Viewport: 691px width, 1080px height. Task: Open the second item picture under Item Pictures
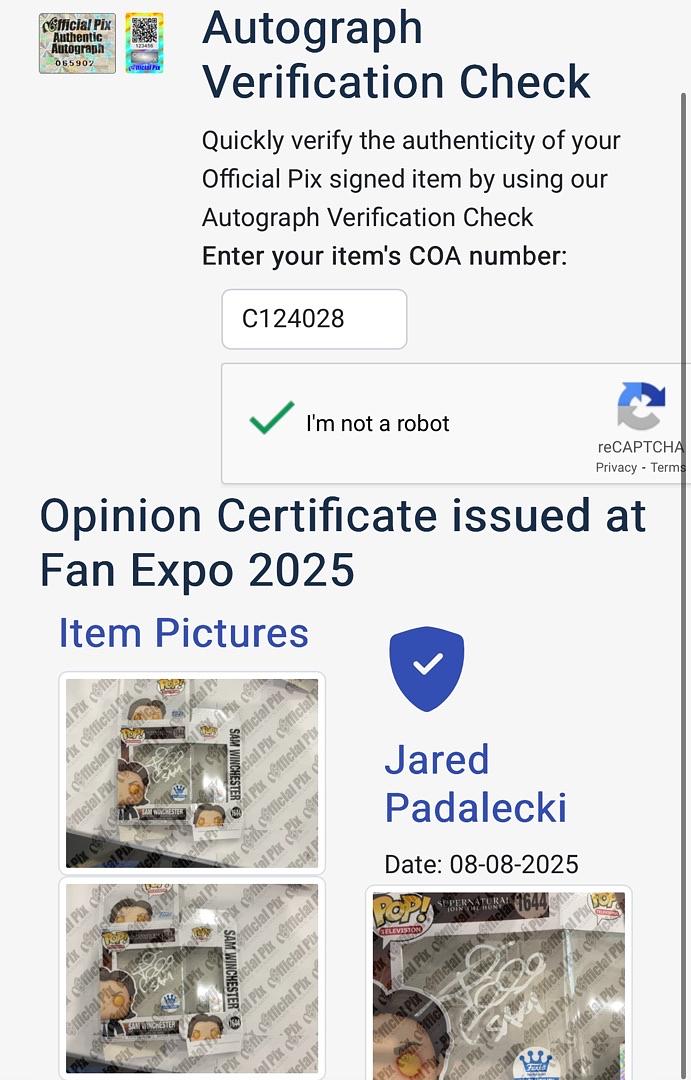[192, 976]
